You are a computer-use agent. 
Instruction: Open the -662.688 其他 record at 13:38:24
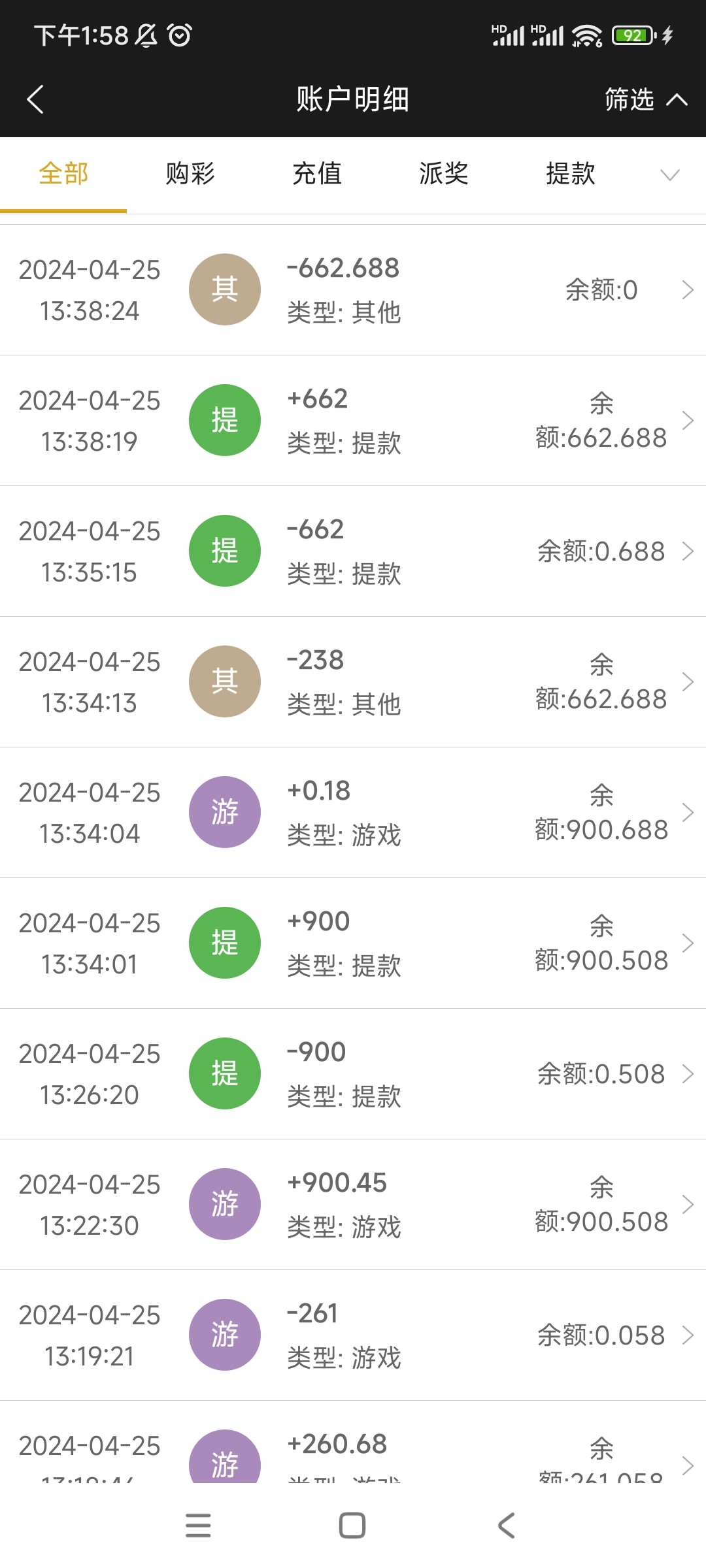click(x=353, y=290)
